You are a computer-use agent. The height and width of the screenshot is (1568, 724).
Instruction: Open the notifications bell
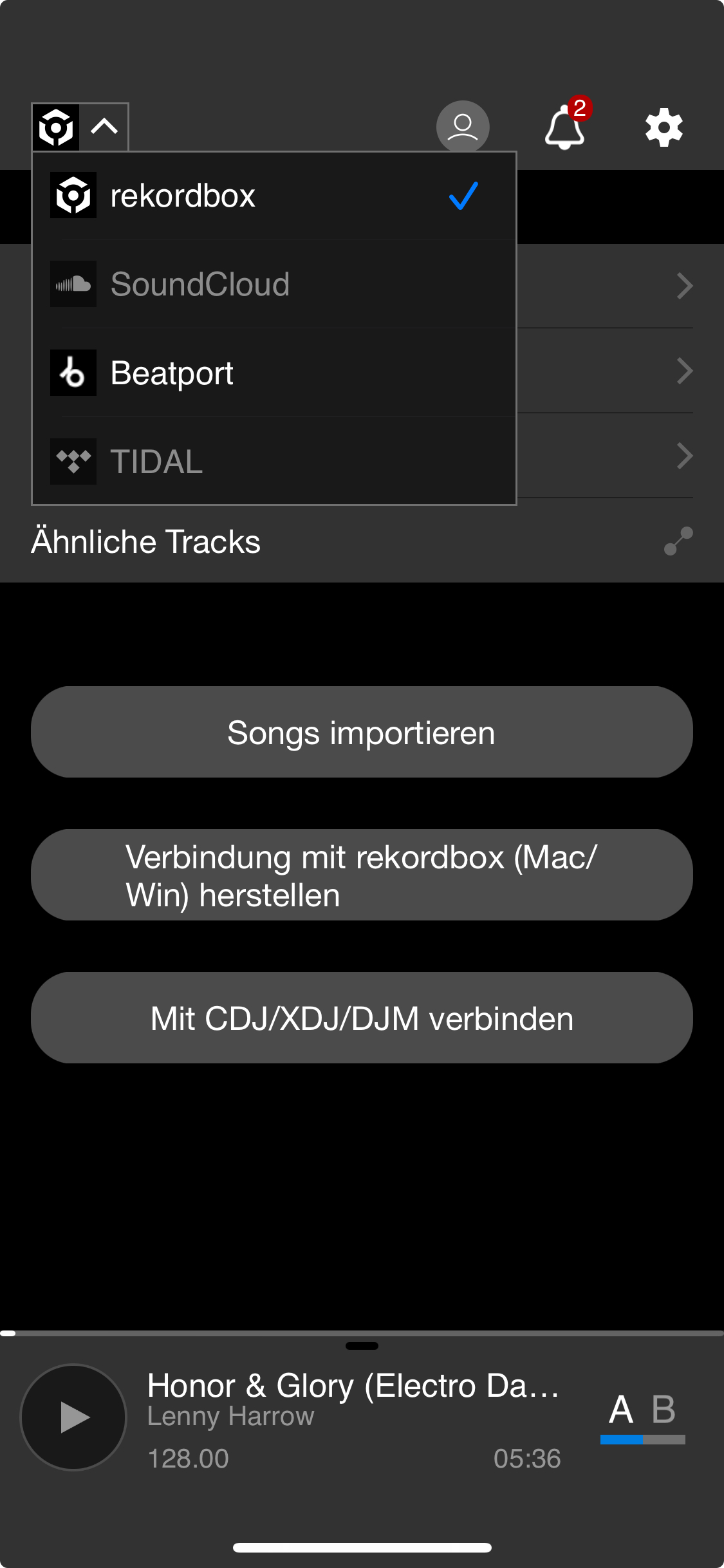pos(565,127)
